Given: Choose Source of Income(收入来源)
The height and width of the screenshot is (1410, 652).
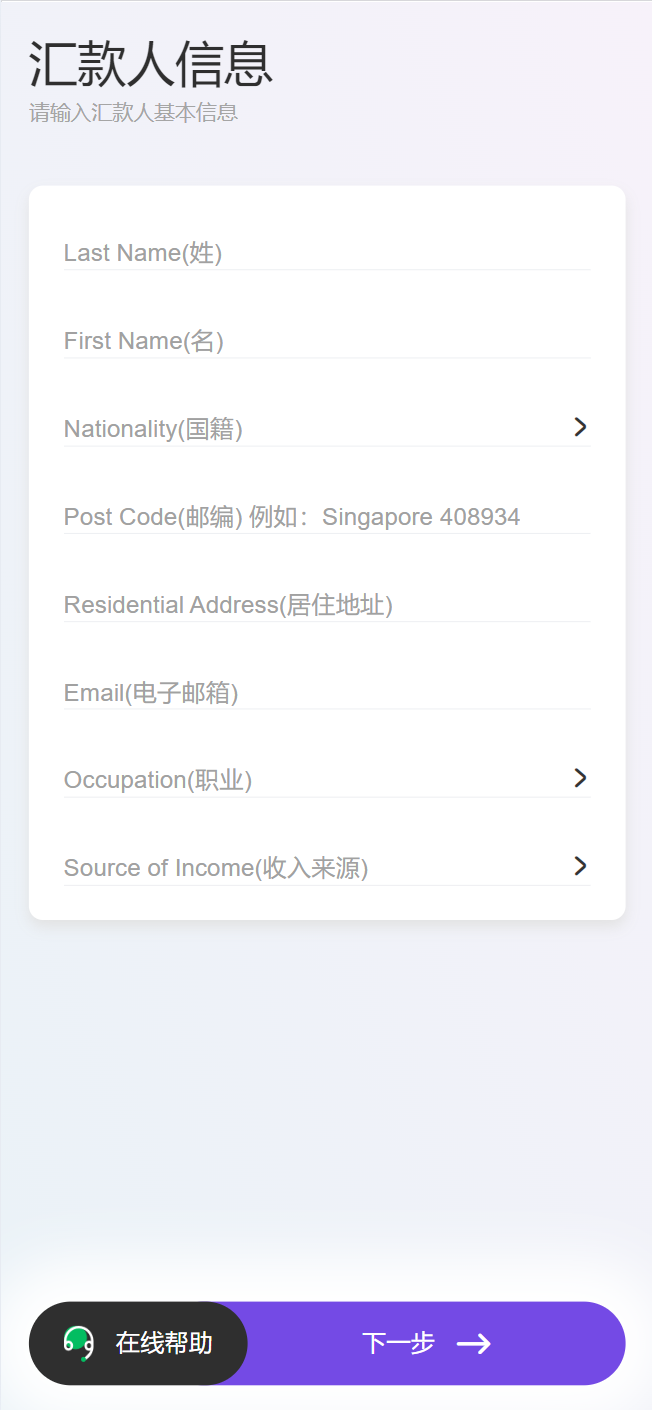Looking at the screenshot, I should [x=327, y=868].
